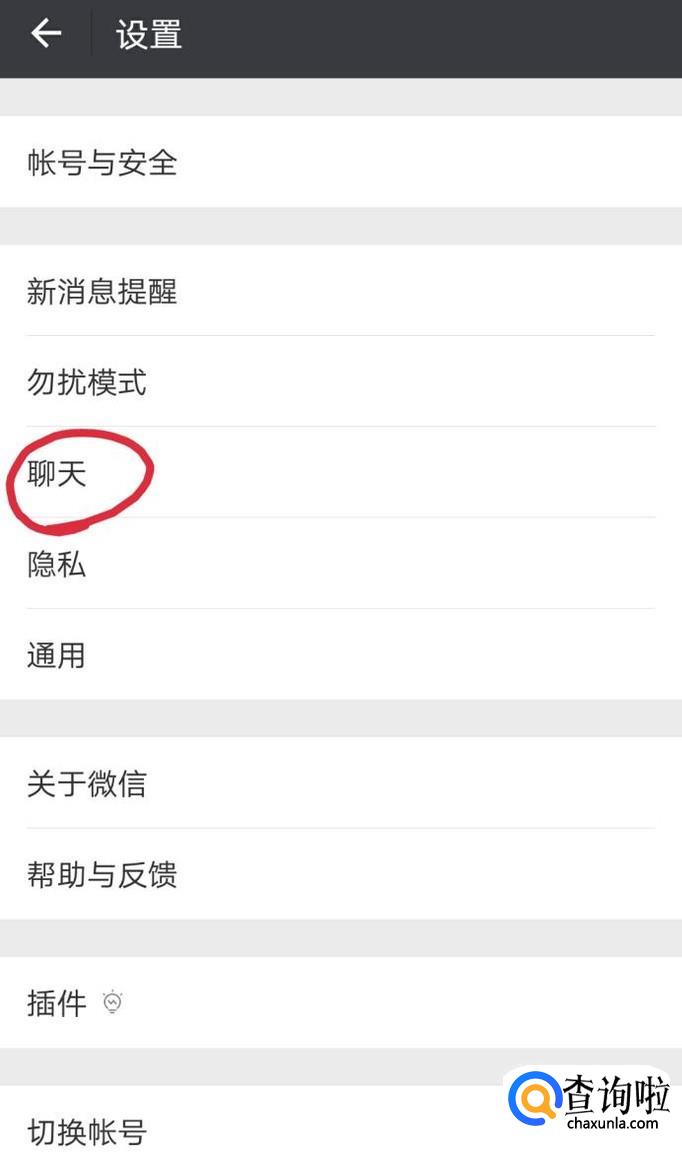Go back from the 设置 screen
This screenshot has height=1154, width=682.
pyautogui.click(x=46, y=34)
